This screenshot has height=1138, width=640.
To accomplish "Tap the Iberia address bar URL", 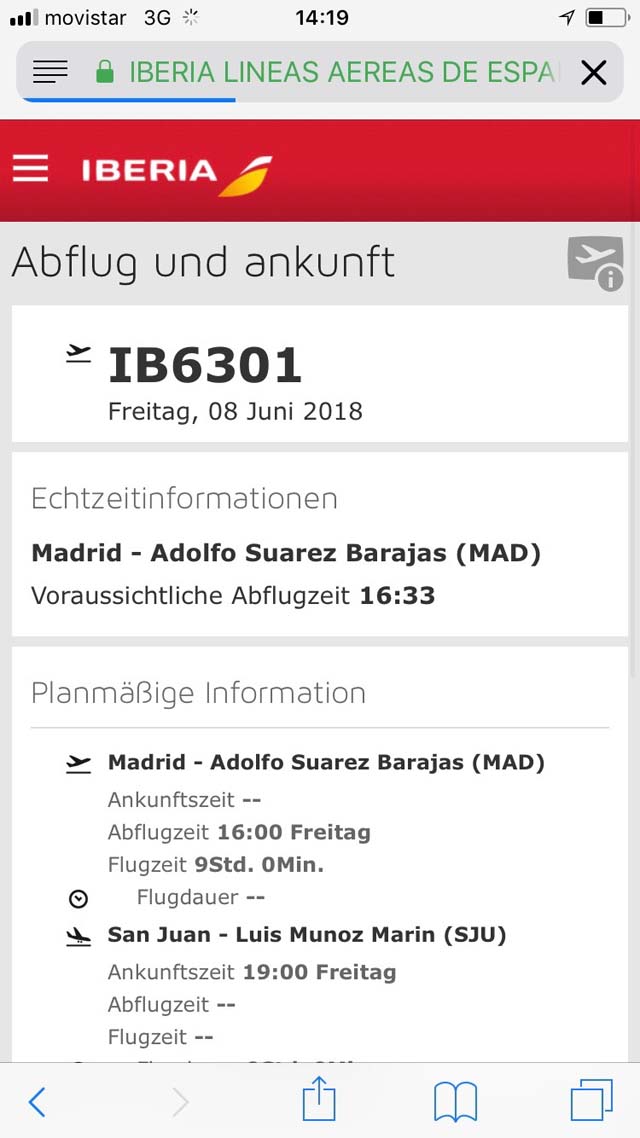I will 329,72.
